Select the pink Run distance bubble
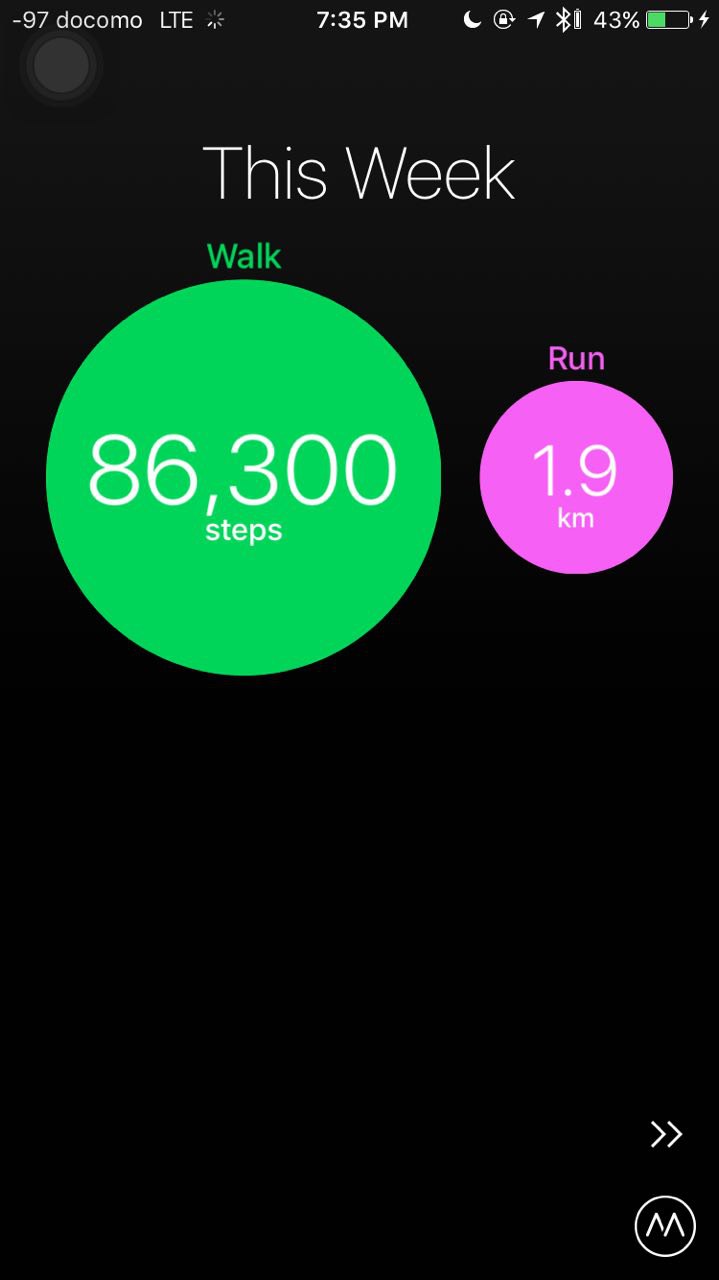Viewport: 719px width, 1280px height. [x=576, y=477]
